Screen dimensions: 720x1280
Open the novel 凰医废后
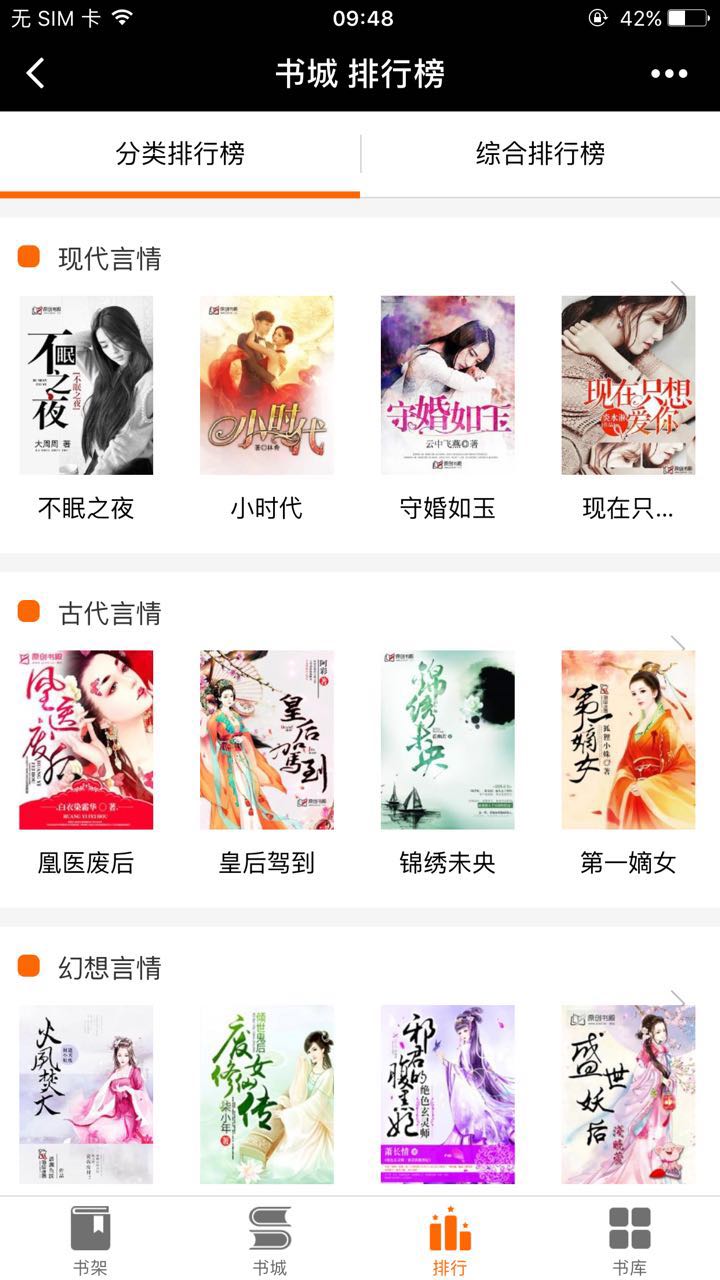(x=86, y=740)
